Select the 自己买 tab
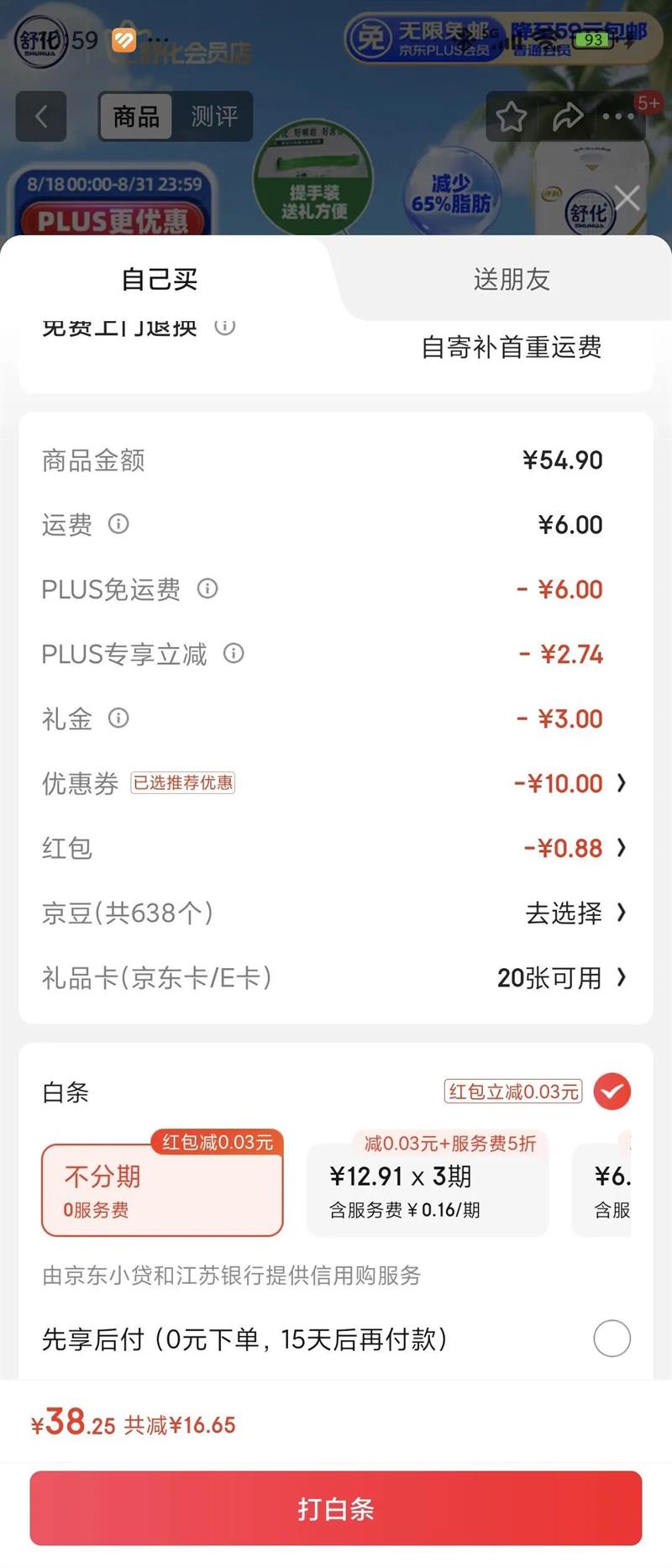The height and width of the screenshot is (1568, 672). [160, 279]
